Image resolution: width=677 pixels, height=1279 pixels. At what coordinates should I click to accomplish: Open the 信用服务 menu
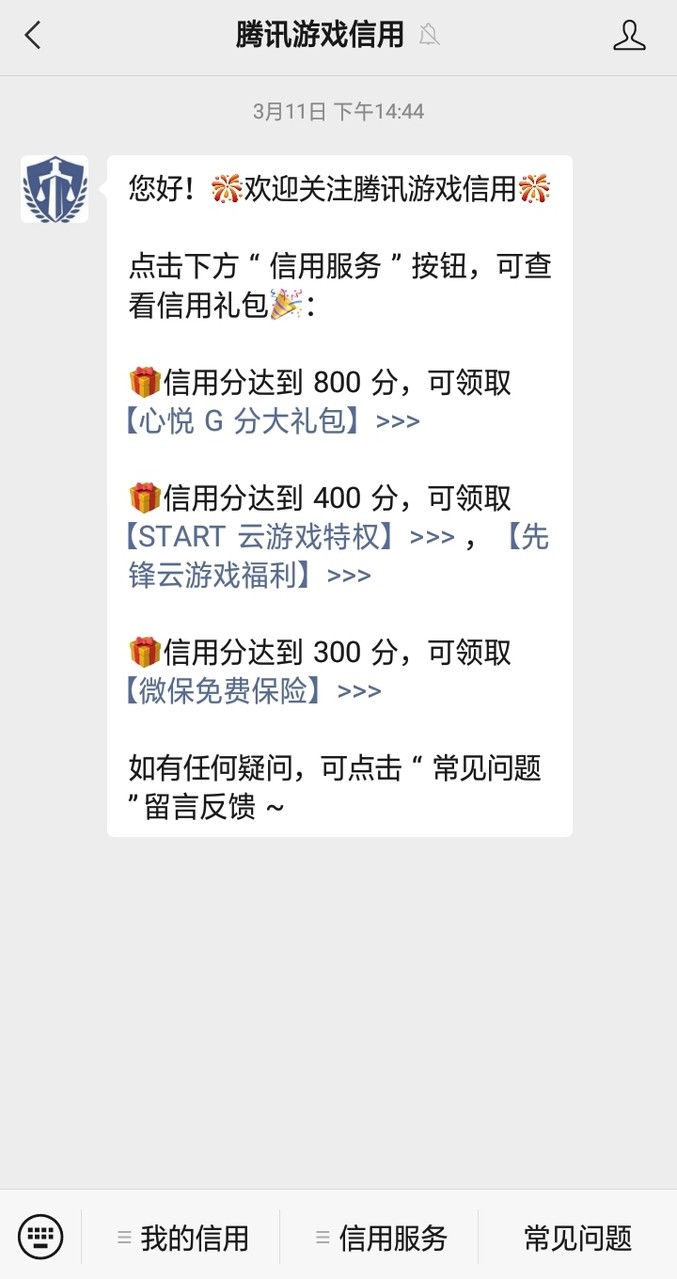click(380, 1238)
